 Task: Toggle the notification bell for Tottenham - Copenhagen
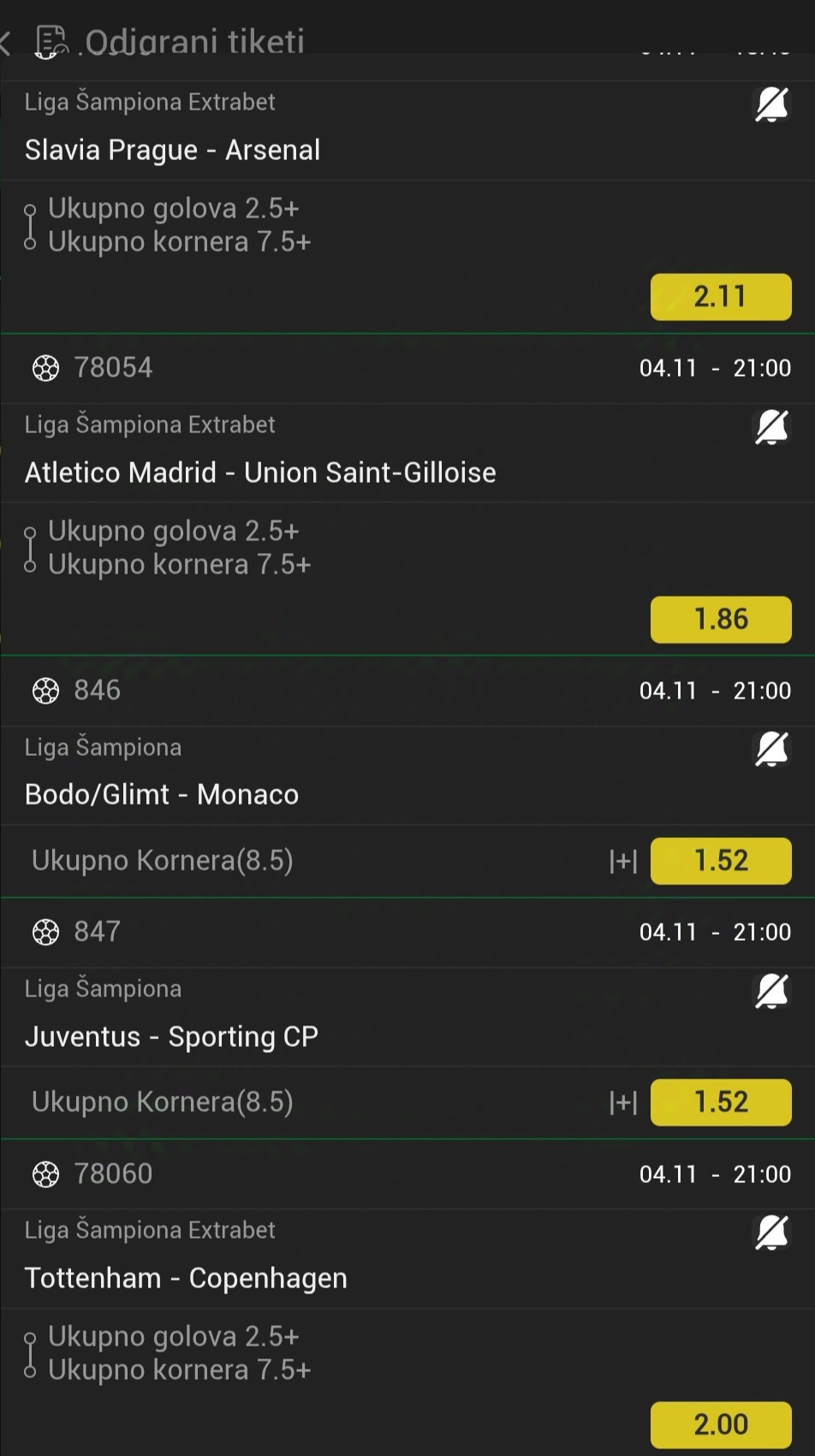[771, 1233]
